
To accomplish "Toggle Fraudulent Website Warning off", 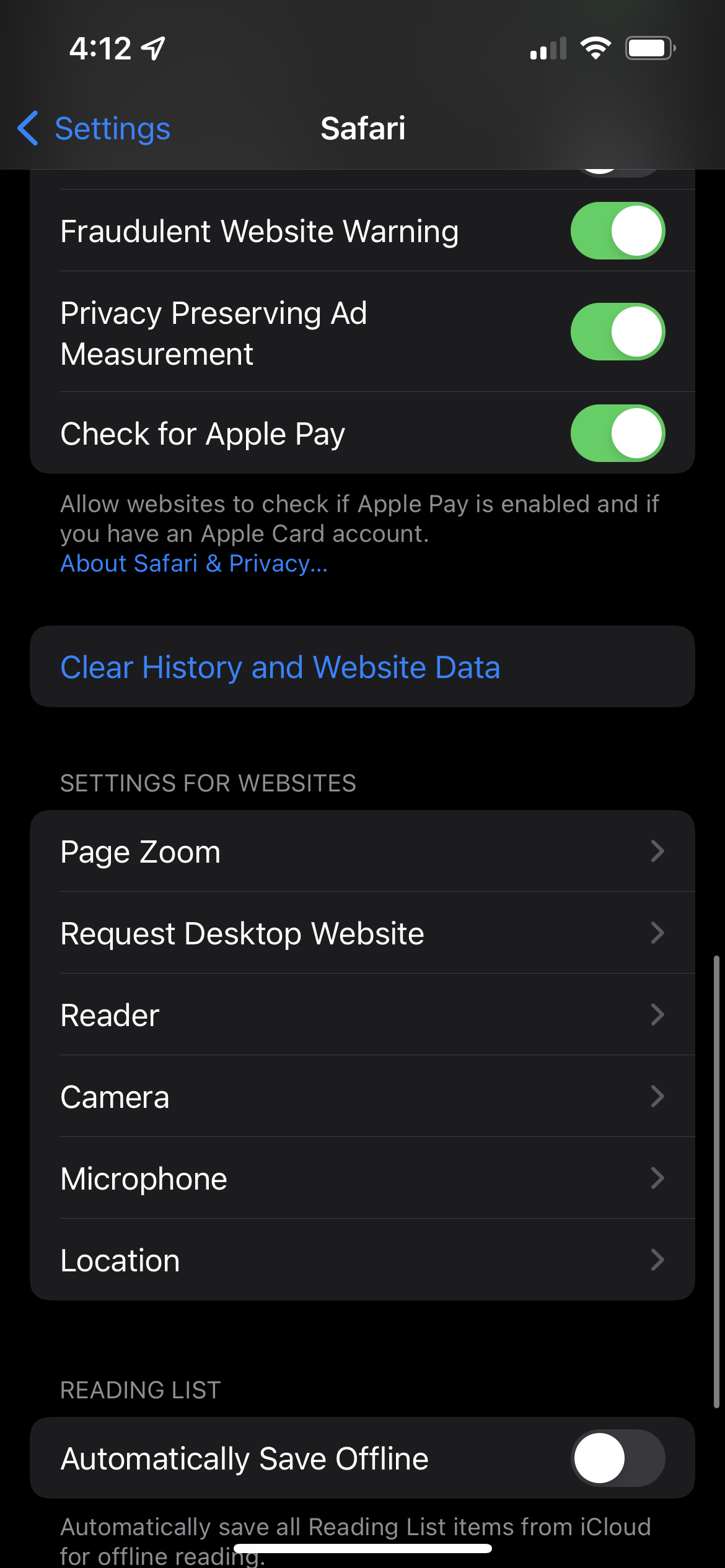I will 618,231.
